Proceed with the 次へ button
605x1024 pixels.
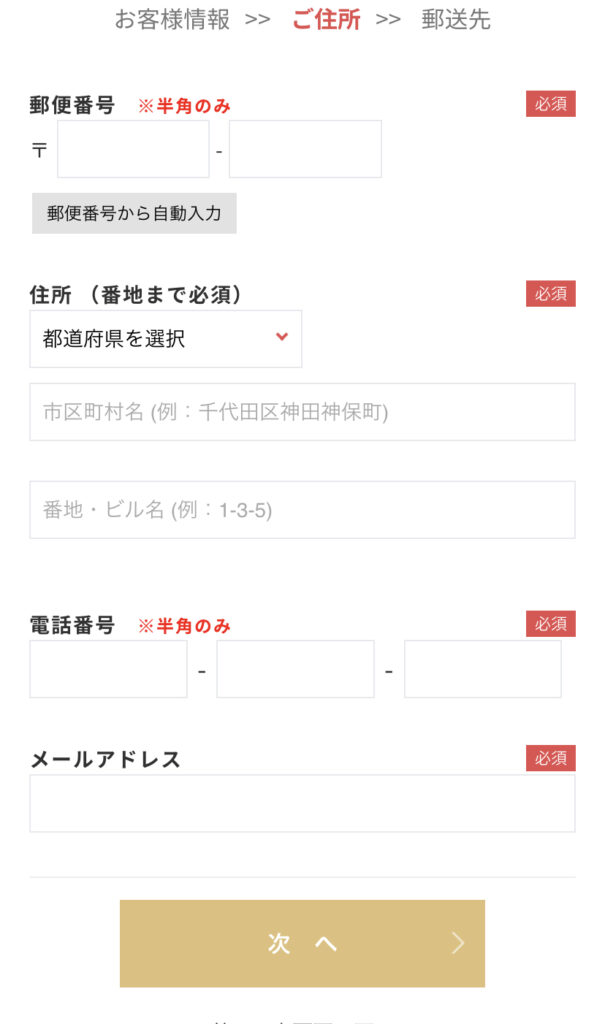click(302, 943)
